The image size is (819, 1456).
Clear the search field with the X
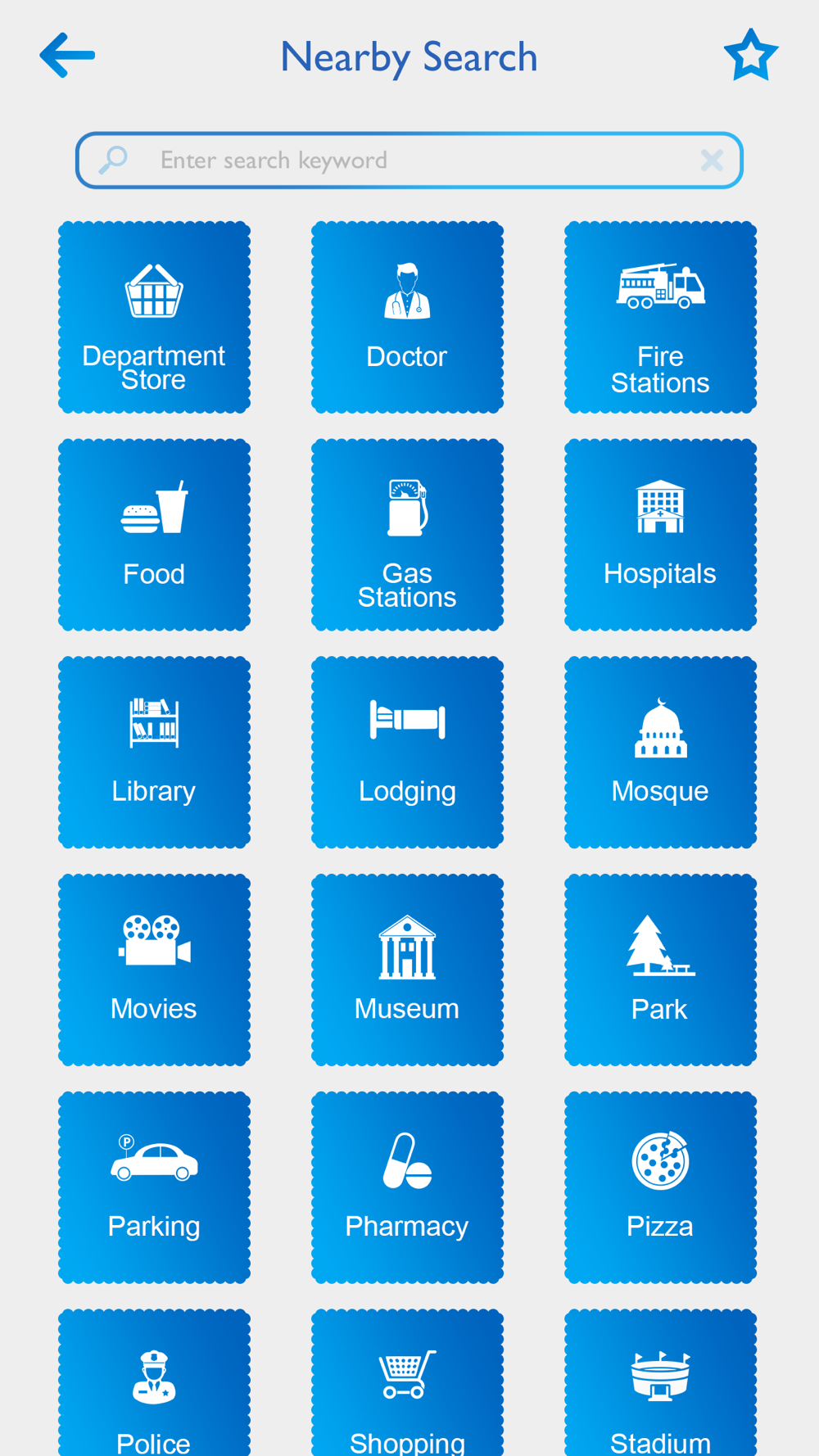(712, 161)
